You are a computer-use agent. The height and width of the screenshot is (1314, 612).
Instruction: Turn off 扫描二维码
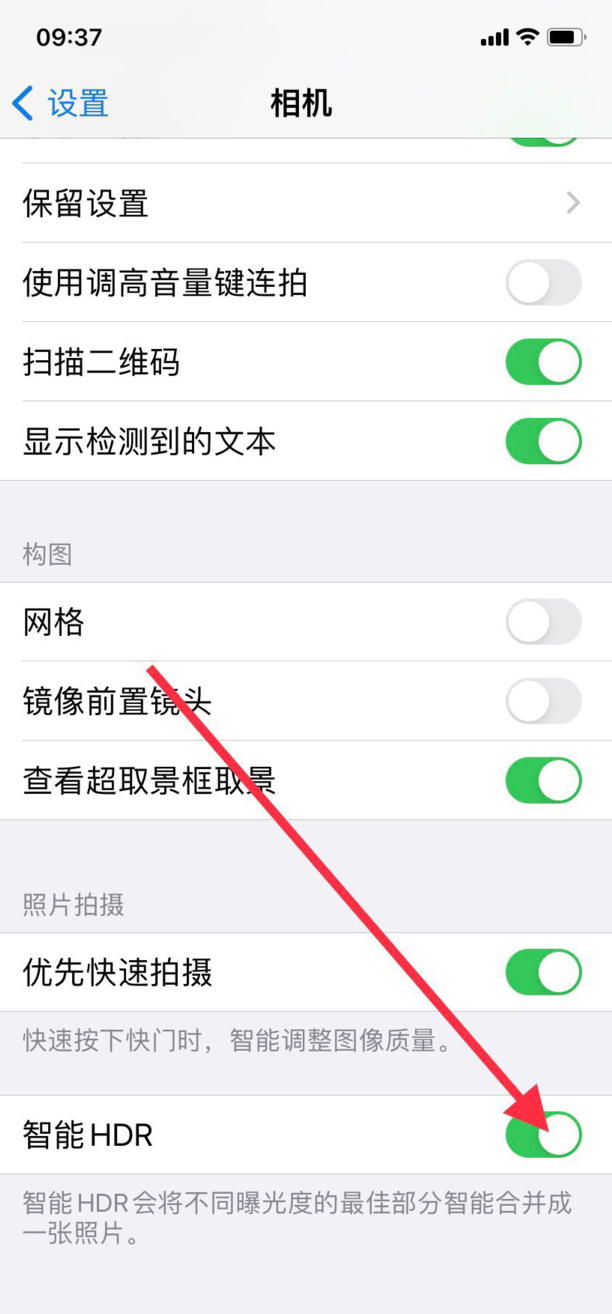coord(543,362)
